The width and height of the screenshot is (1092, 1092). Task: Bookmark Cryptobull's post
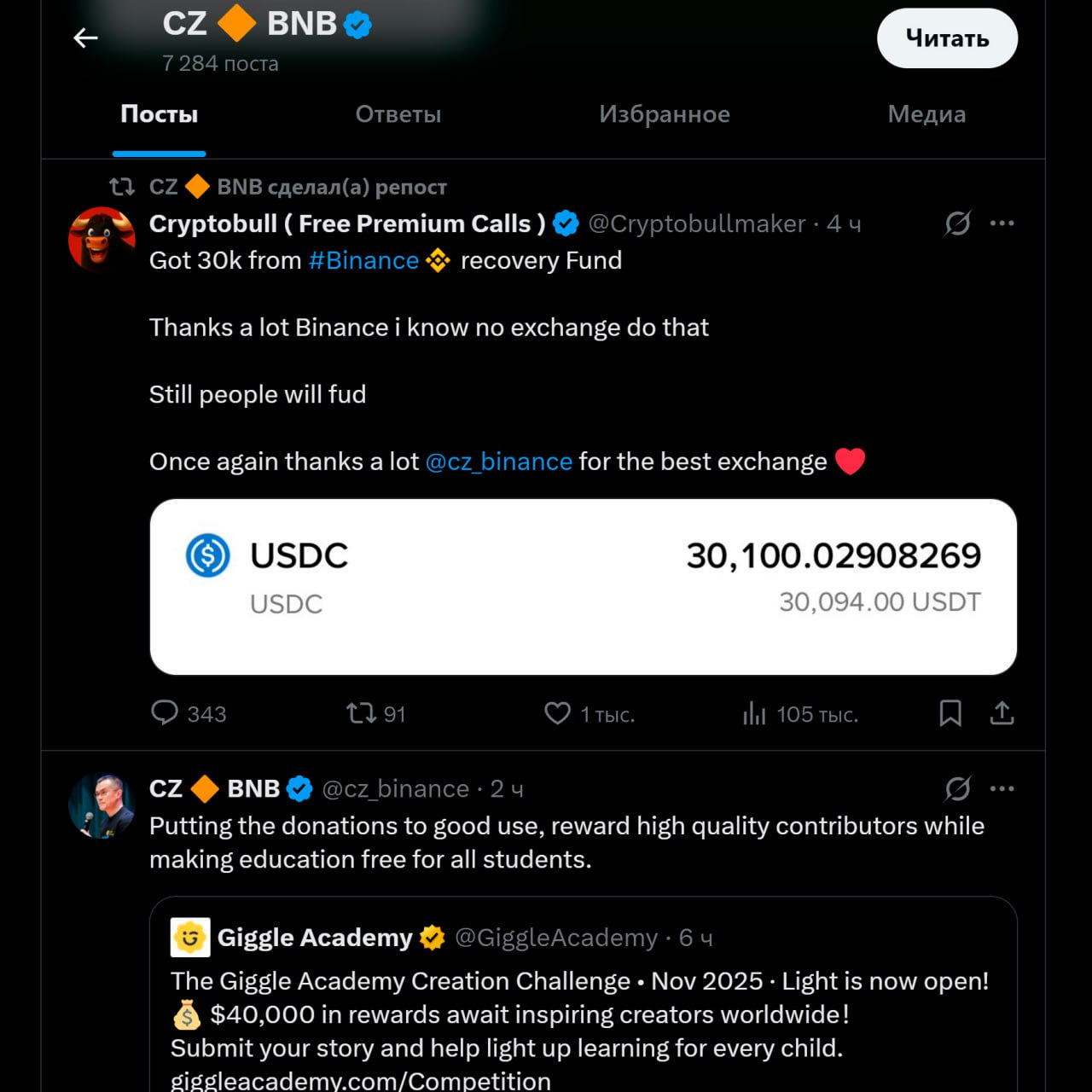[950, 713]
